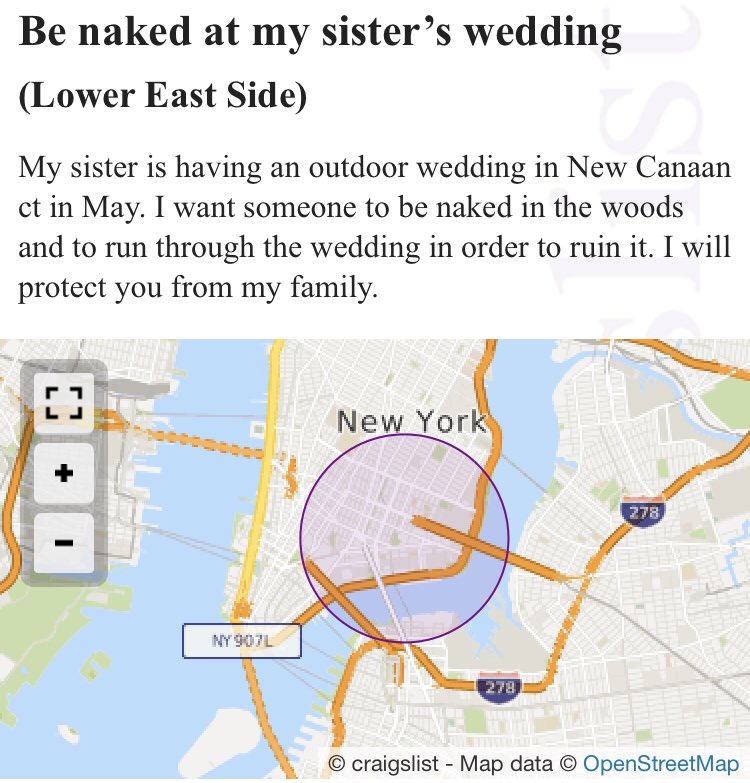Open the OpenStreetMap attribution link
The width and height of the screenshot is (750, 783).
(x=659, y=764)
